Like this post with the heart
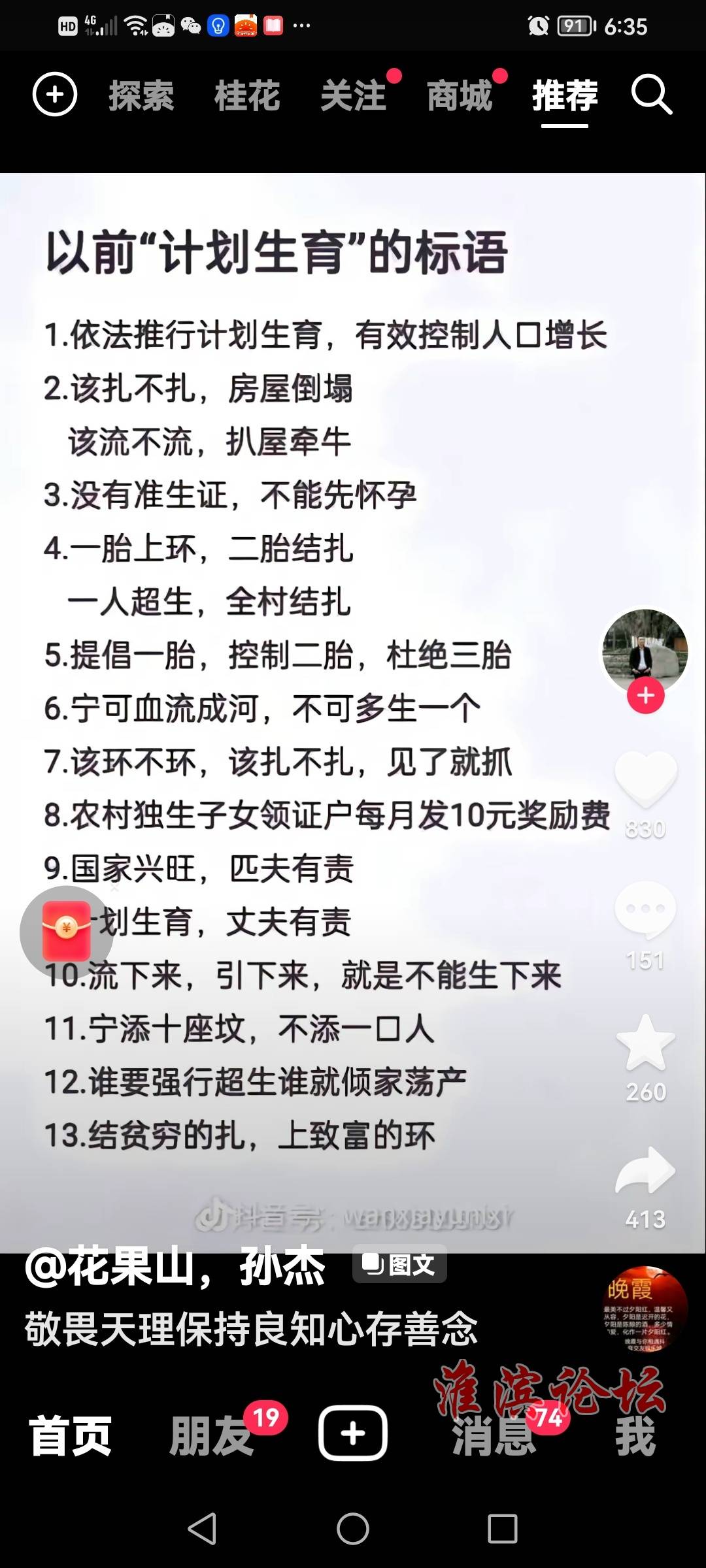 coord(645,779)
